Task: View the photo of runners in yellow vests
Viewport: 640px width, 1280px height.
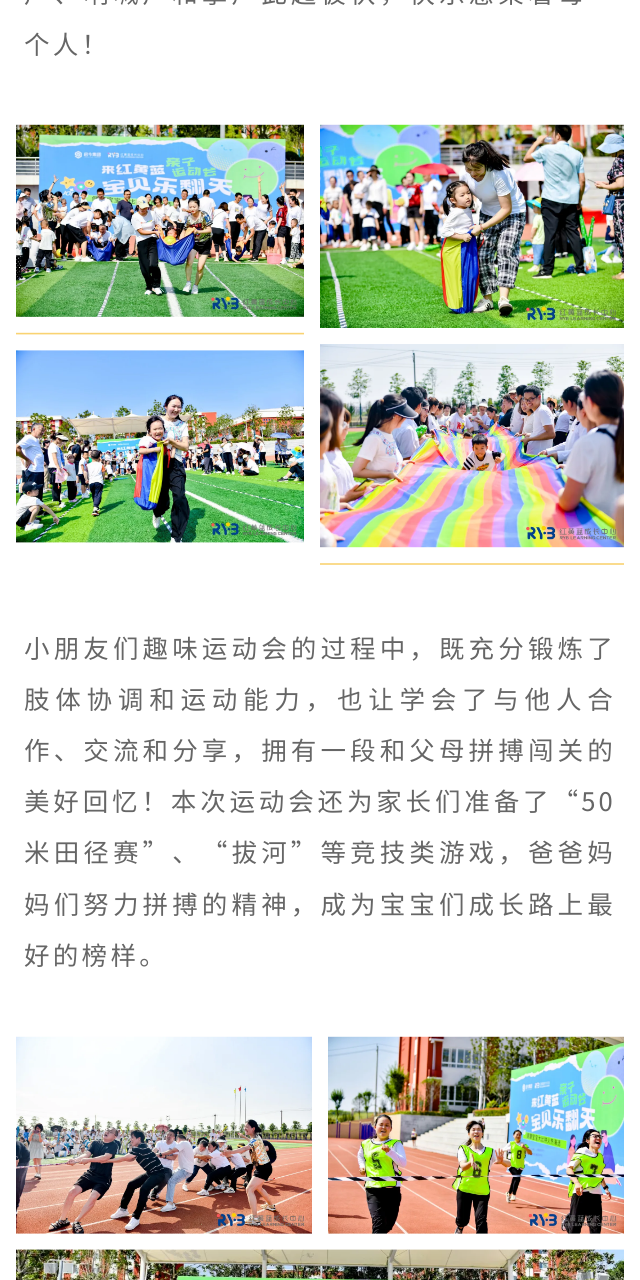Action: [476, 1134]
